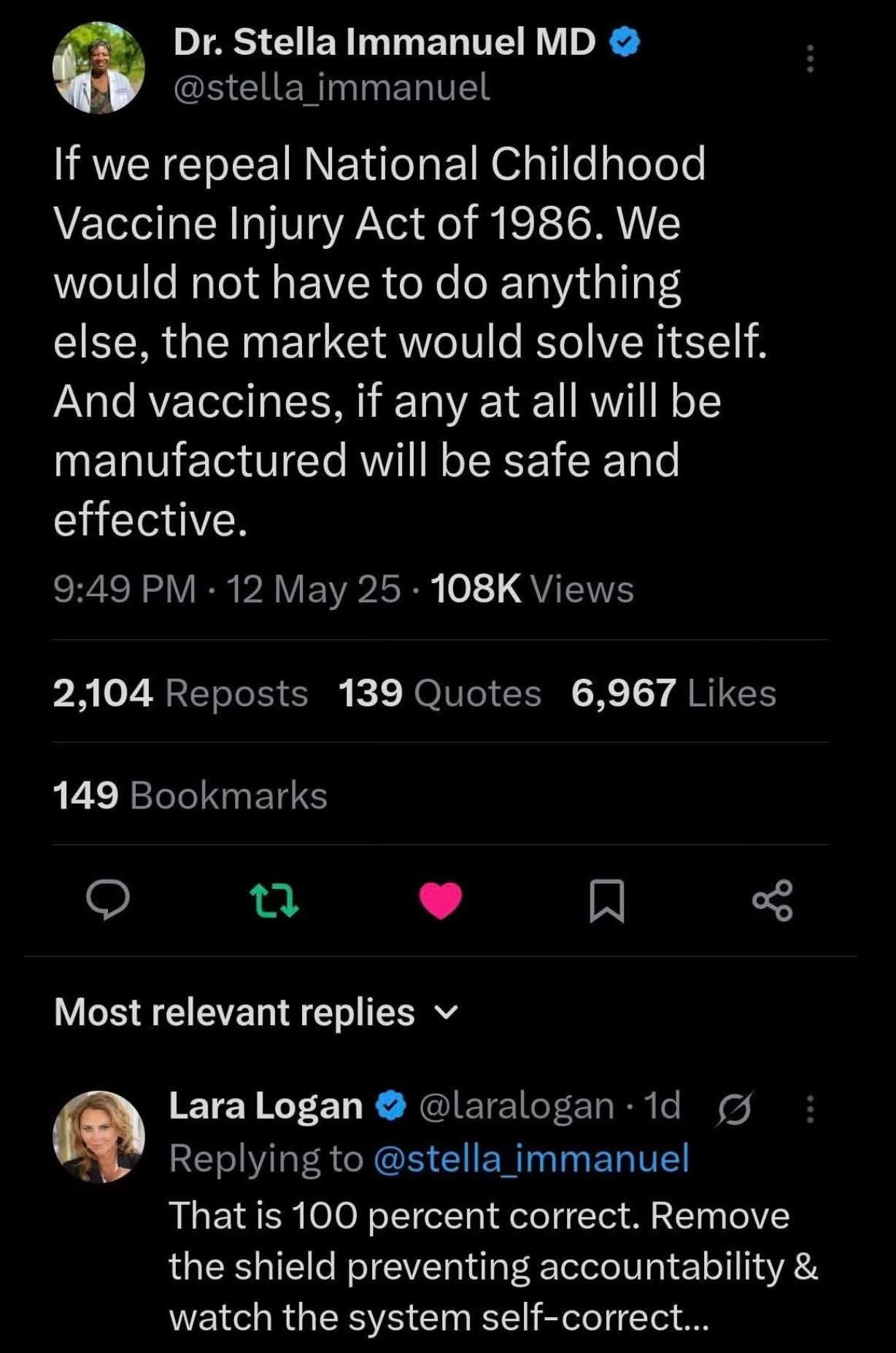Open the overflow menu on the main post
Image resolution: width=896 pixels, height=1353 pixels.
pyautogui.click(x=808, y=58)
